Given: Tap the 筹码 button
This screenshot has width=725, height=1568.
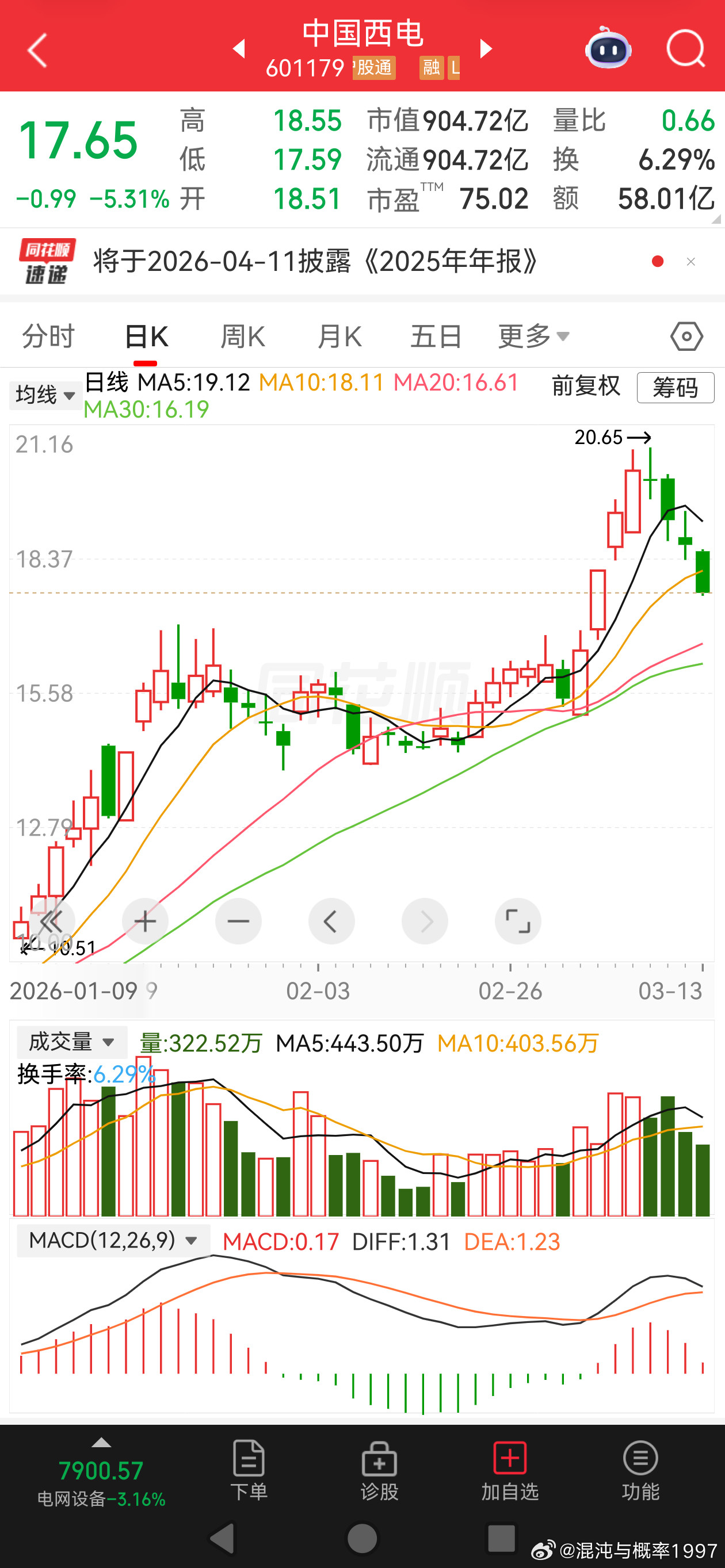Looking at the screenshot, I should click(675, 388).
